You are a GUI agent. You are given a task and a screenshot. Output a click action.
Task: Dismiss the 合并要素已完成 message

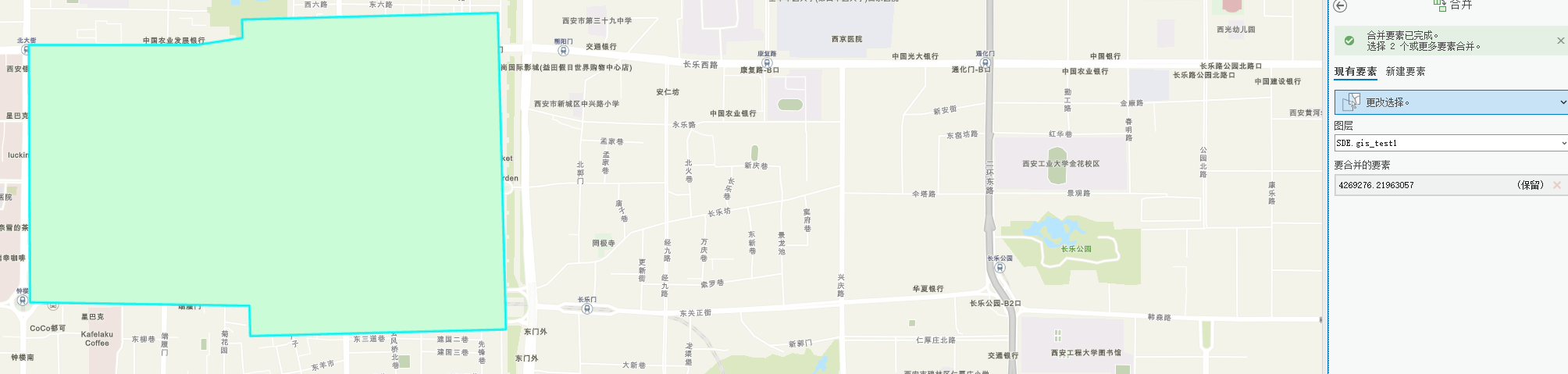1560,41
